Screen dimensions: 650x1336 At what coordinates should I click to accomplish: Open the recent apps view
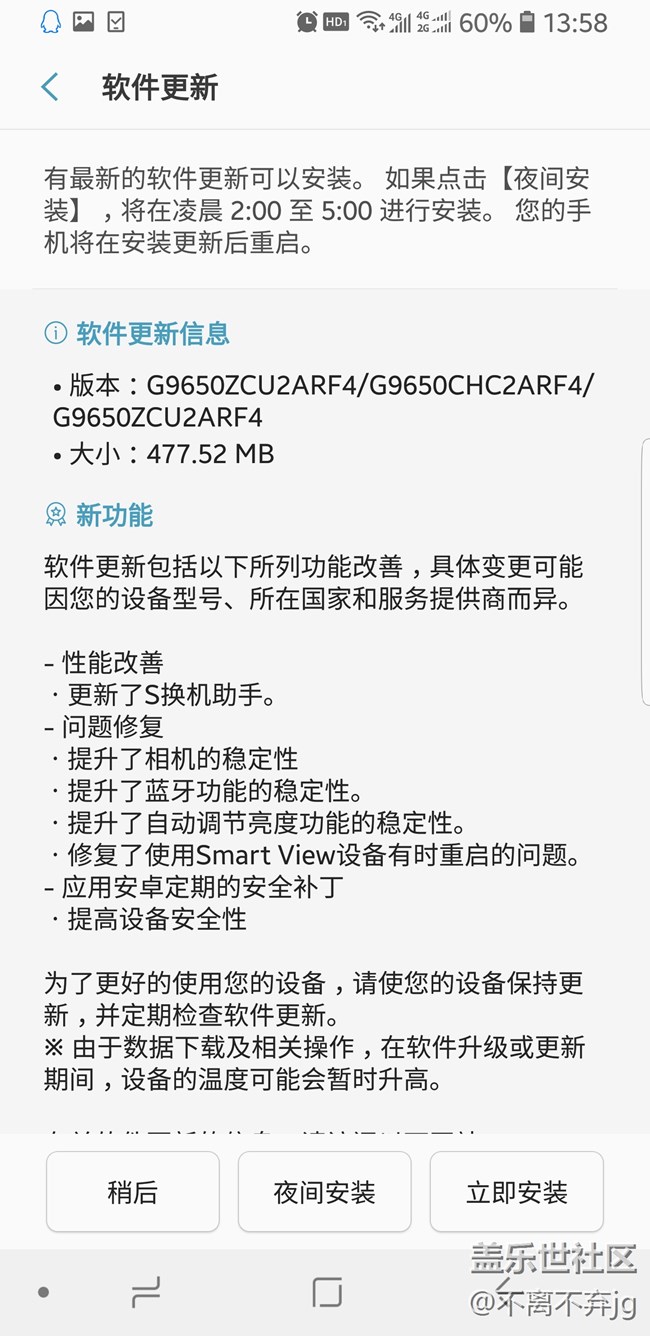(x=146, y=1292)
